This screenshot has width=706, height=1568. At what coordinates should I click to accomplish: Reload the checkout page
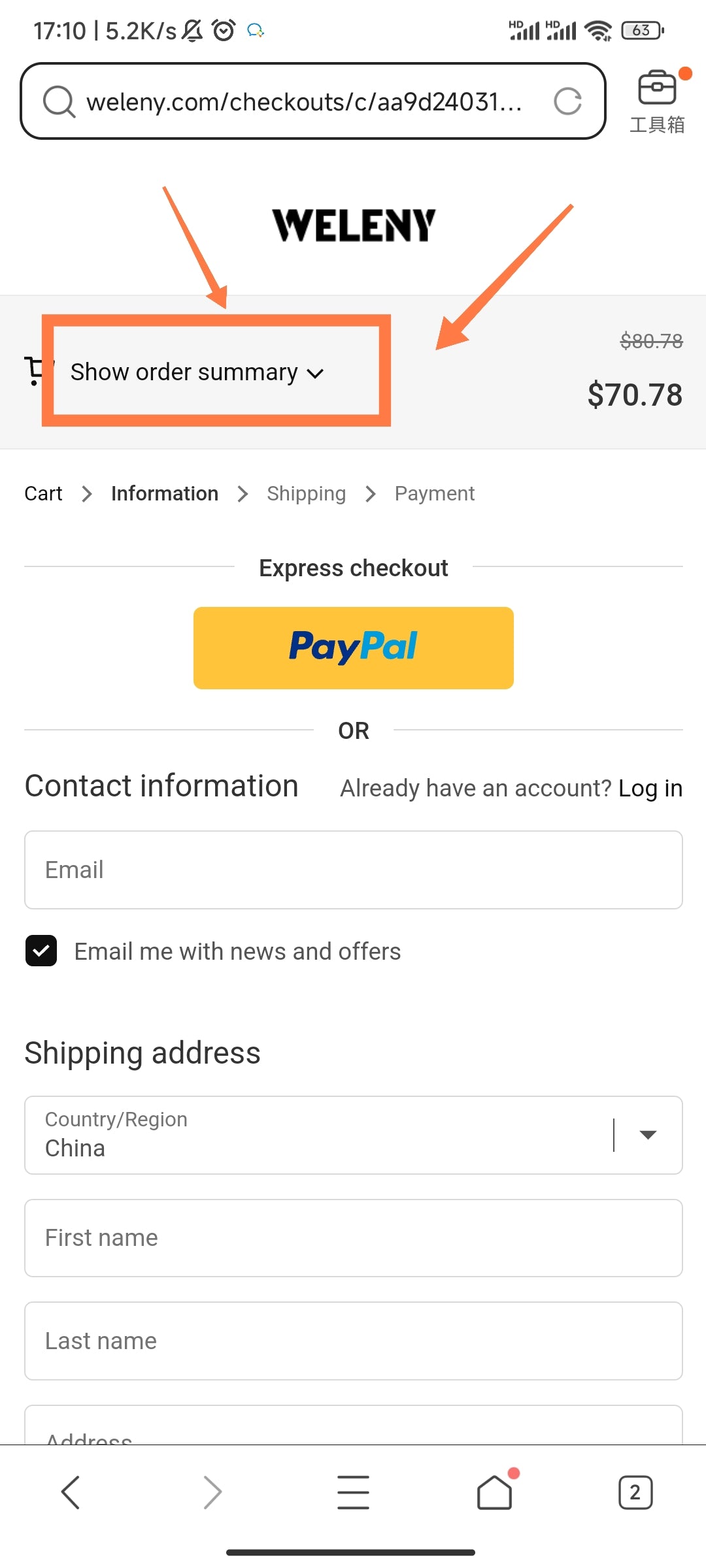[567, 102]
